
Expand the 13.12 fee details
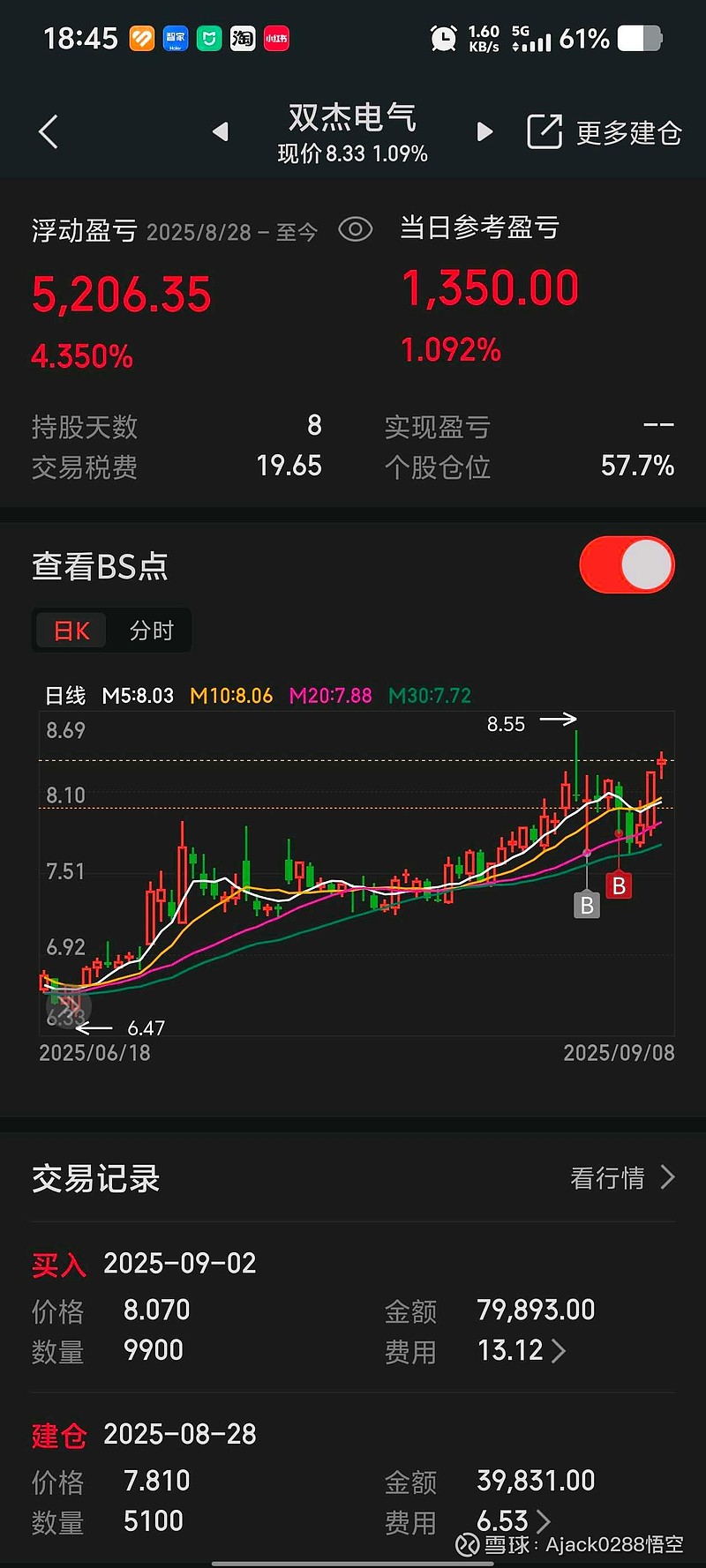pos(558,1351)
